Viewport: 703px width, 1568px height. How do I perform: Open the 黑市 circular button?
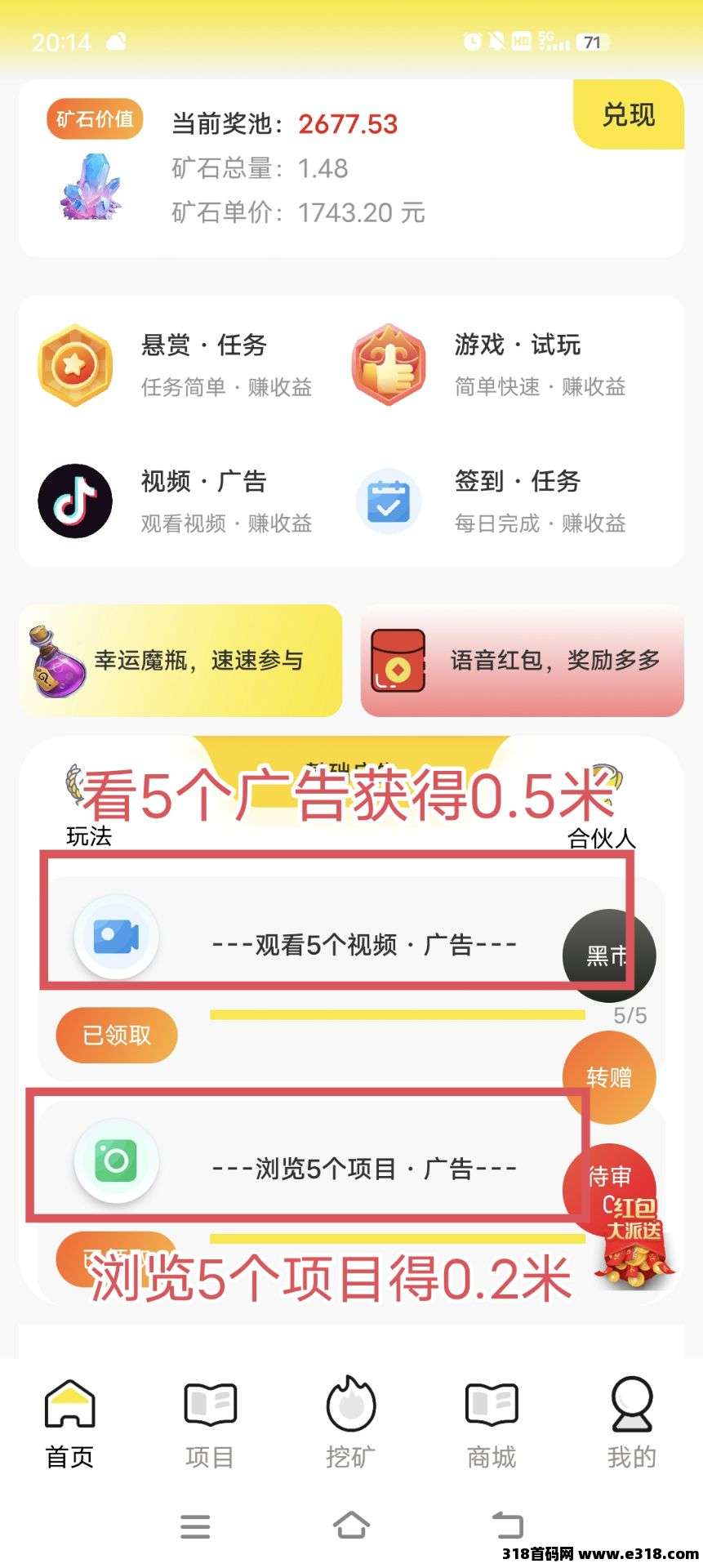609,954
